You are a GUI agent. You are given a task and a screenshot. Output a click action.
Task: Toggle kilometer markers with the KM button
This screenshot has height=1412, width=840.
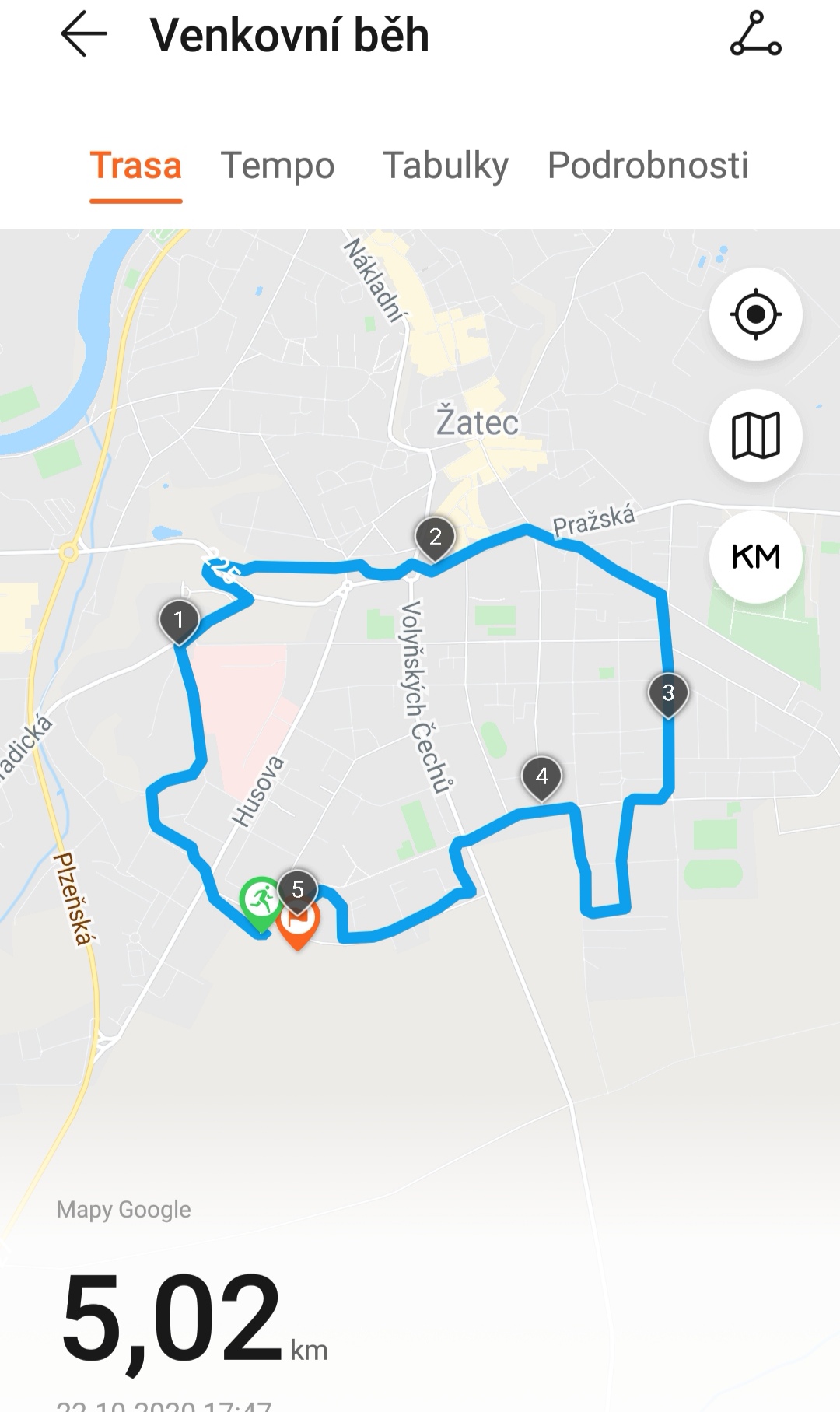(755, 557)
